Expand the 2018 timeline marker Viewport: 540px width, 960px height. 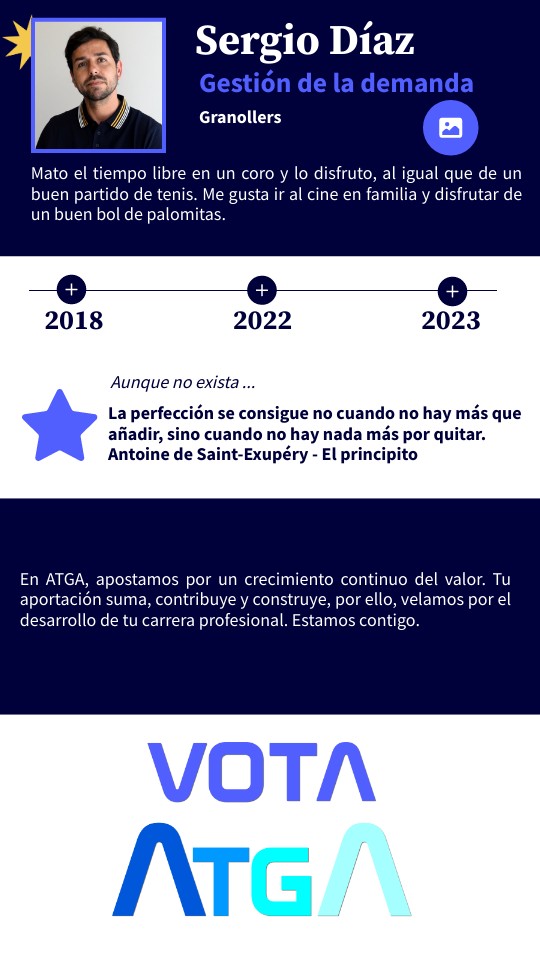click(72, 290)
